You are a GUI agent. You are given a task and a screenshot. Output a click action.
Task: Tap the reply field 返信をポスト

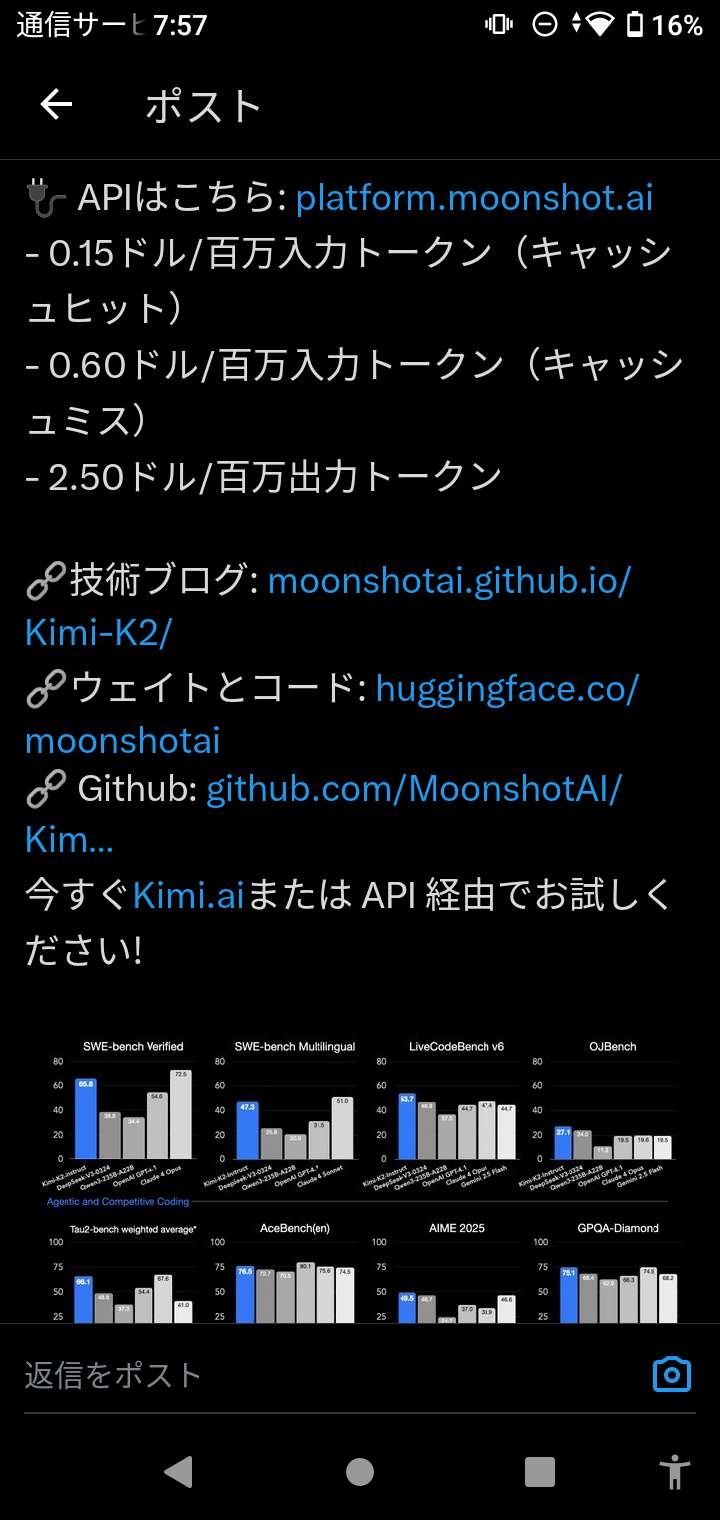pos(300,1375)
